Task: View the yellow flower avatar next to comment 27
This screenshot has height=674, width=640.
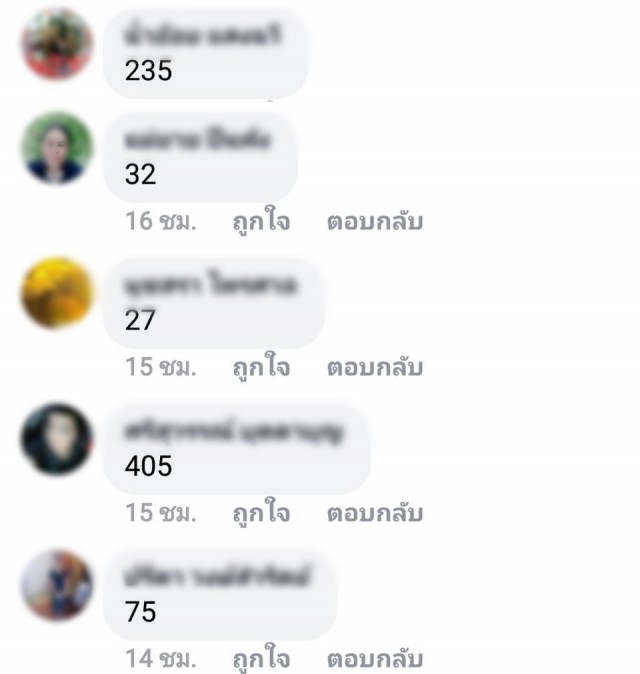Action: (x=57, y=293)
